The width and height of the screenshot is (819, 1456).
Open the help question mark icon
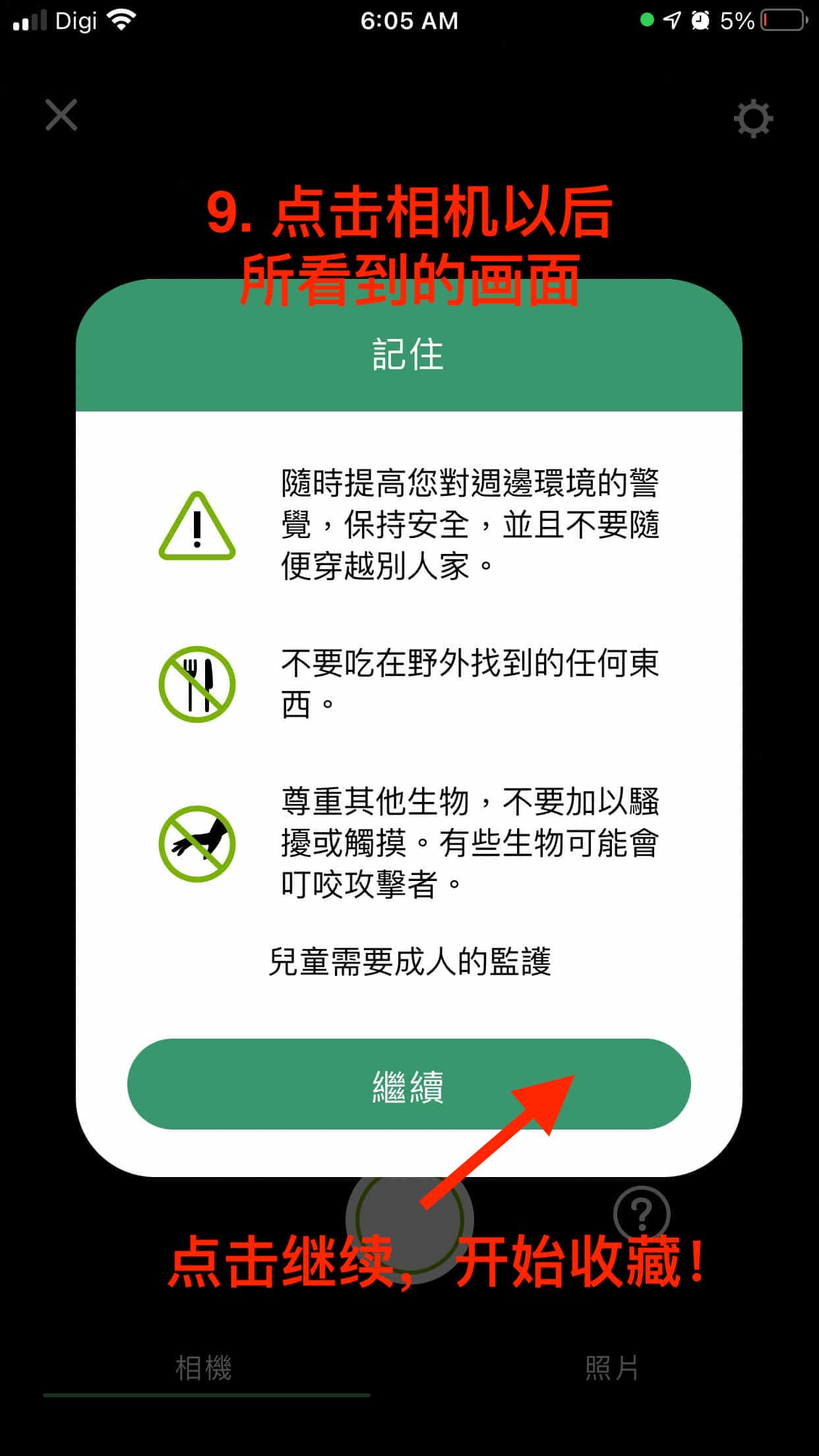tap(642, 1212)
